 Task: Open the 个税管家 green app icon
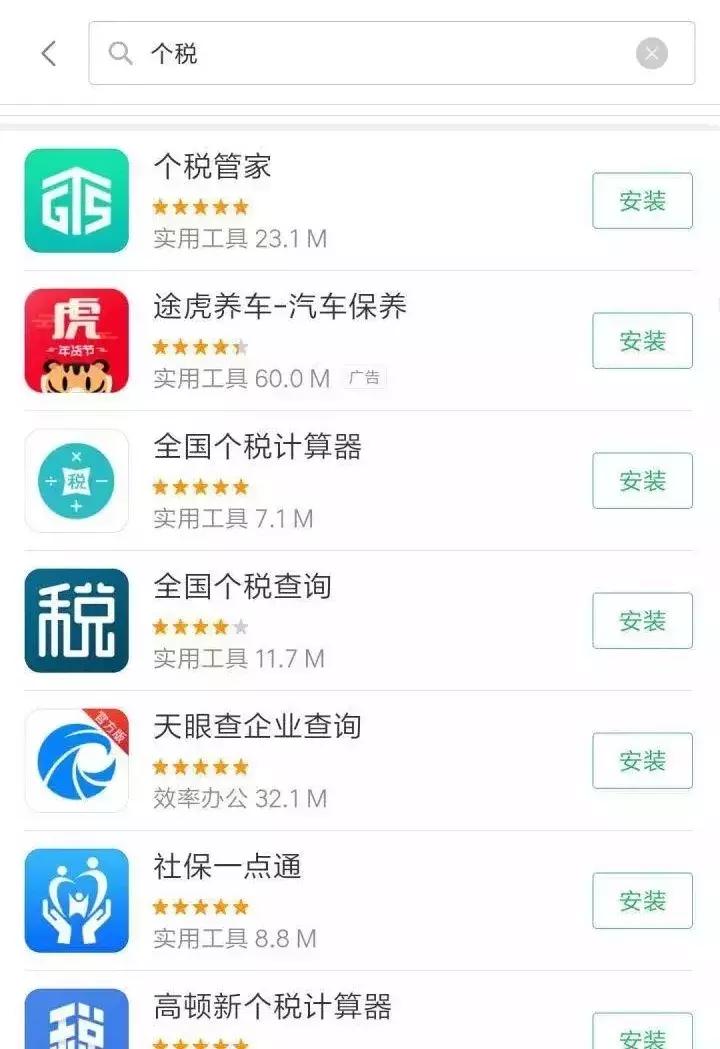tap(76, 200)
